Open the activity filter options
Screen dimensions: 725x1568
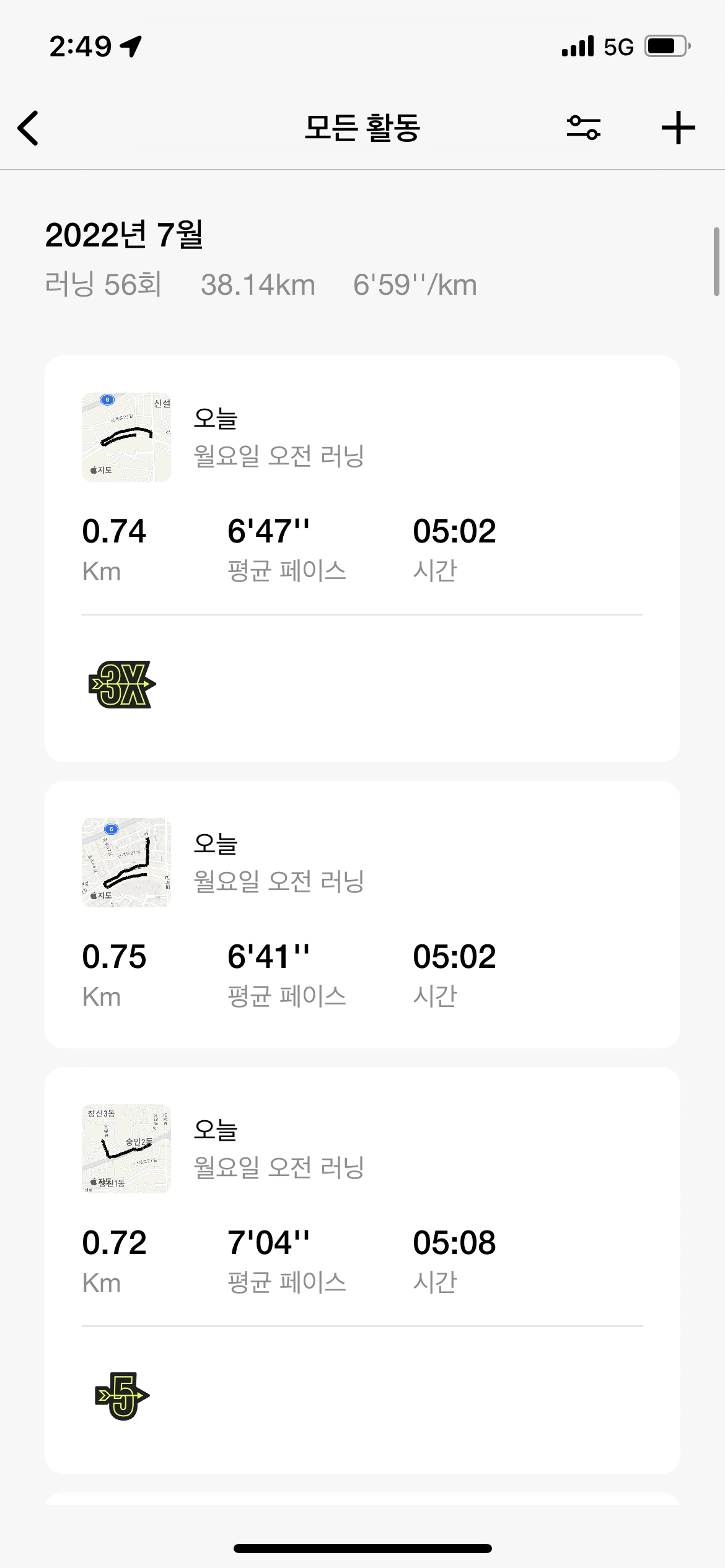583,128
